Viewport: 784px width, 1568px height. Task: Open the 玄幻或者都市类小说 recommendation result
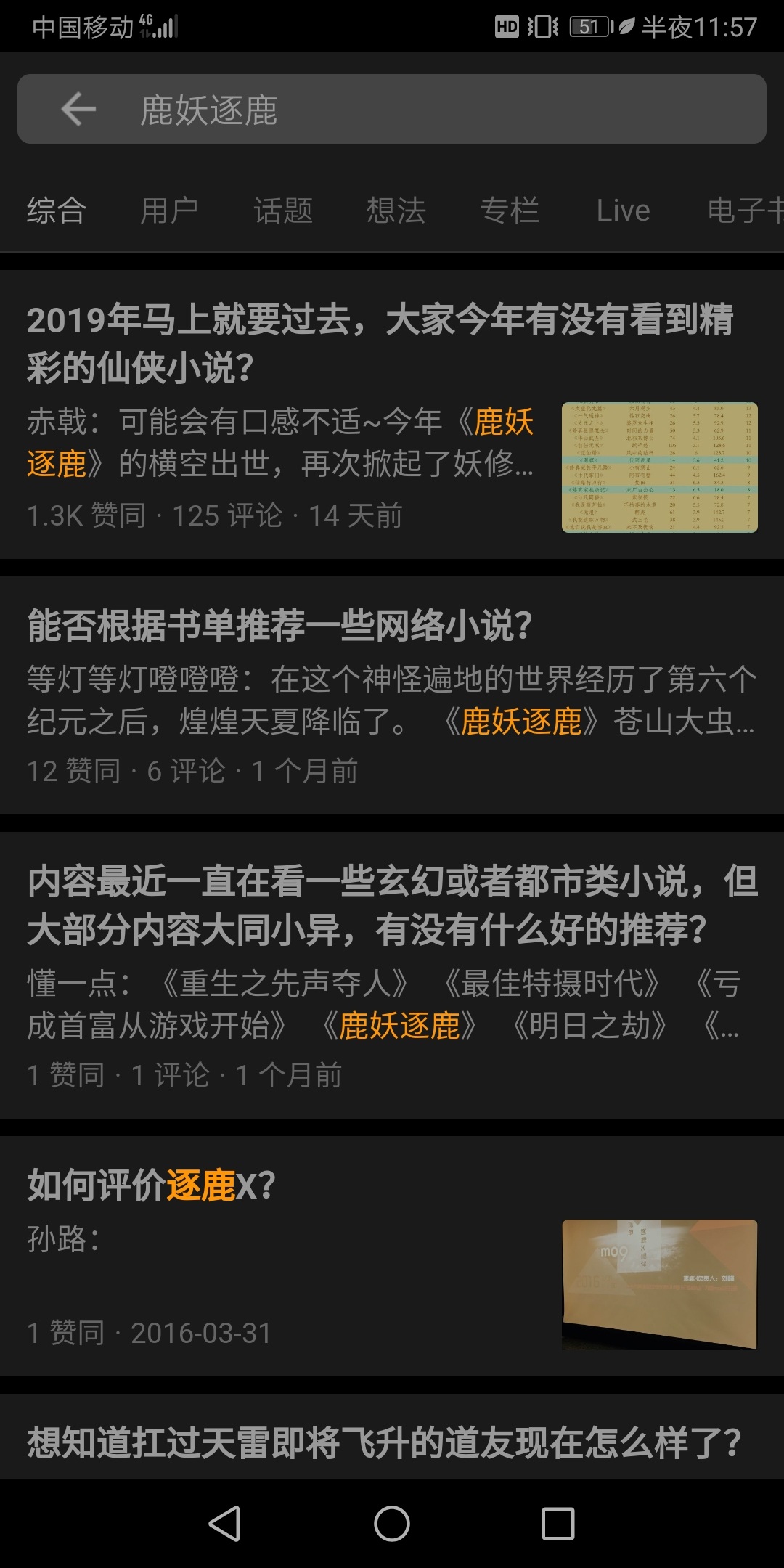click(392, 905)
